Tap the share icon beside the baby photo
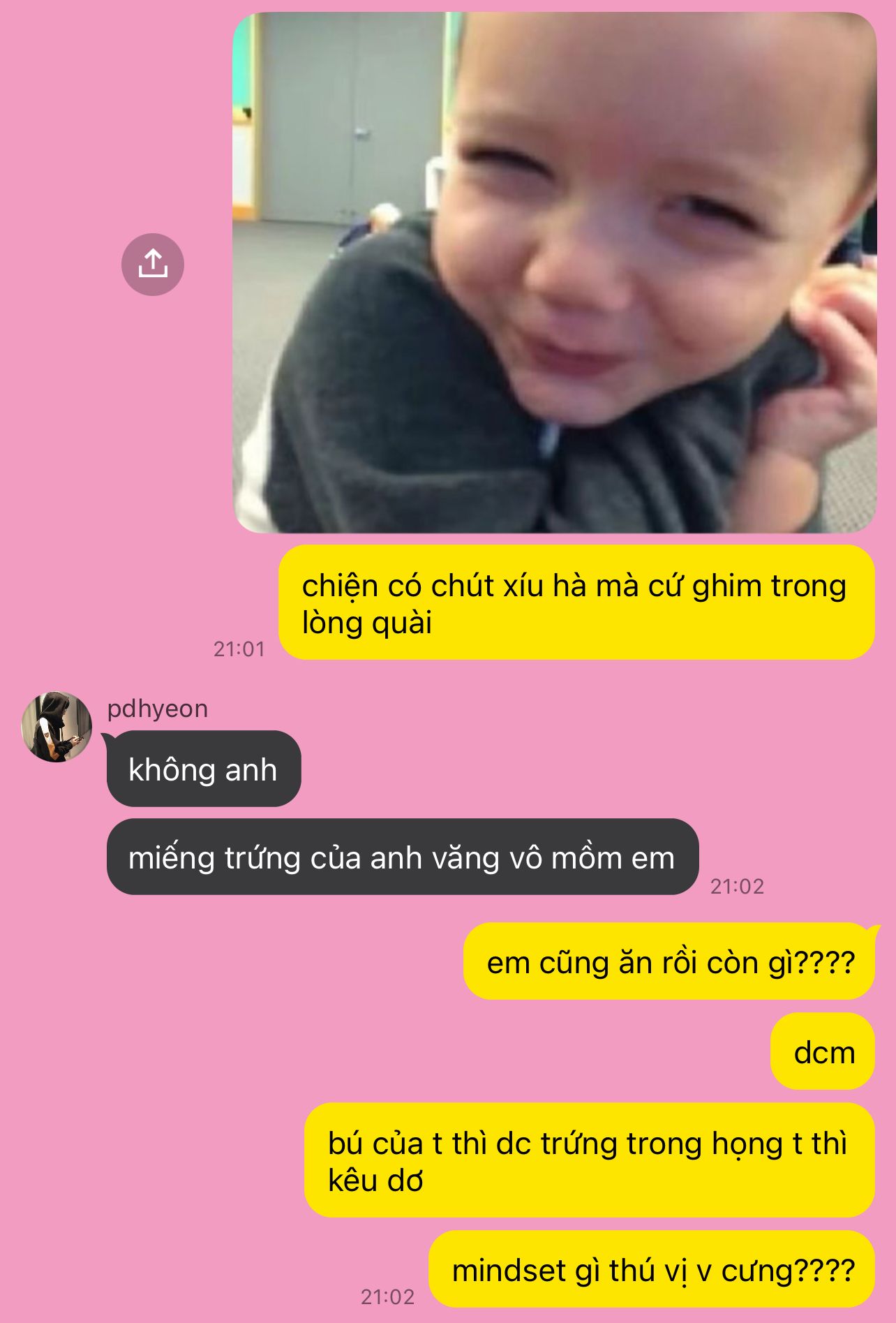This screenshot has width=896, height=1323. (x=153, y=265)
